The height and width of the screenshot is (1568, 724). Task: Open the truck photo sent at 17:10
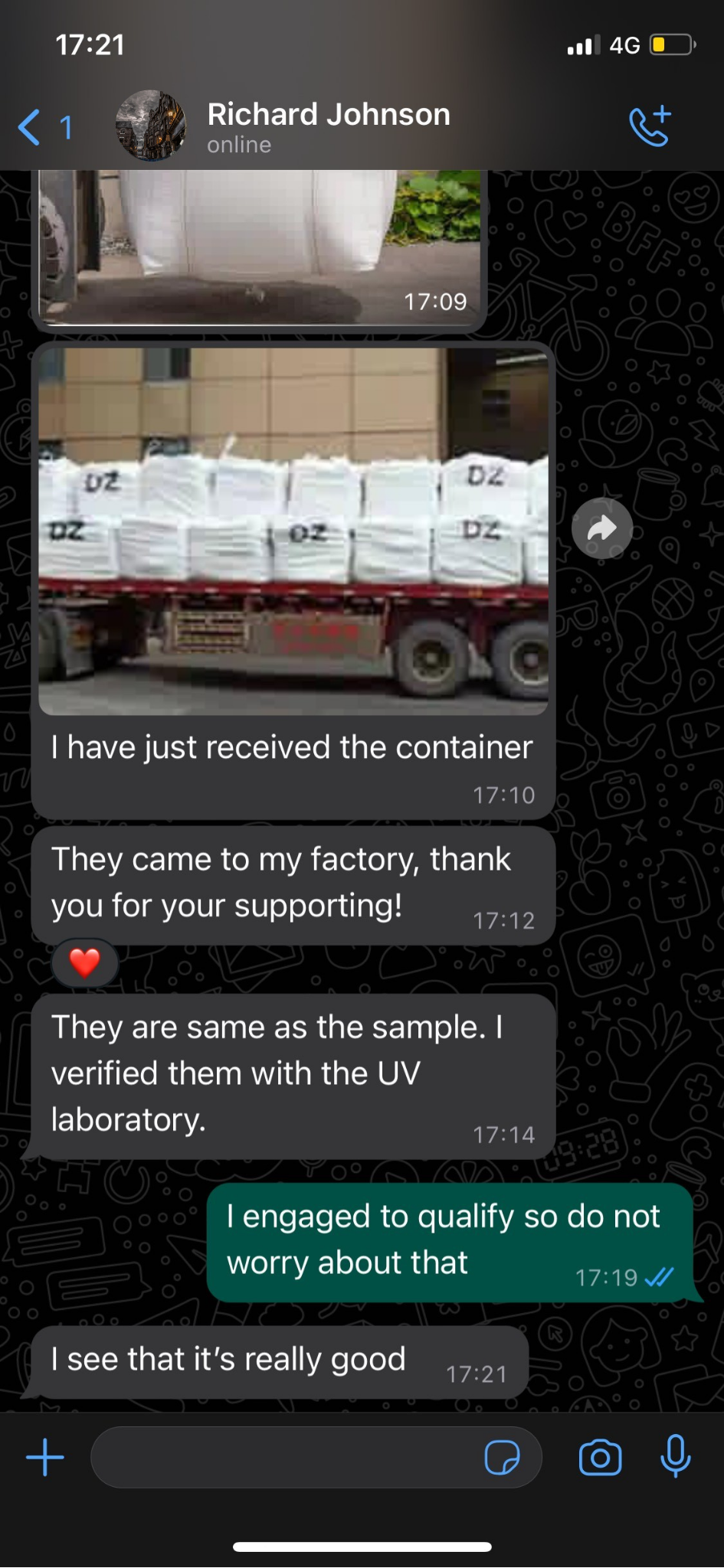tap(293, 531)
